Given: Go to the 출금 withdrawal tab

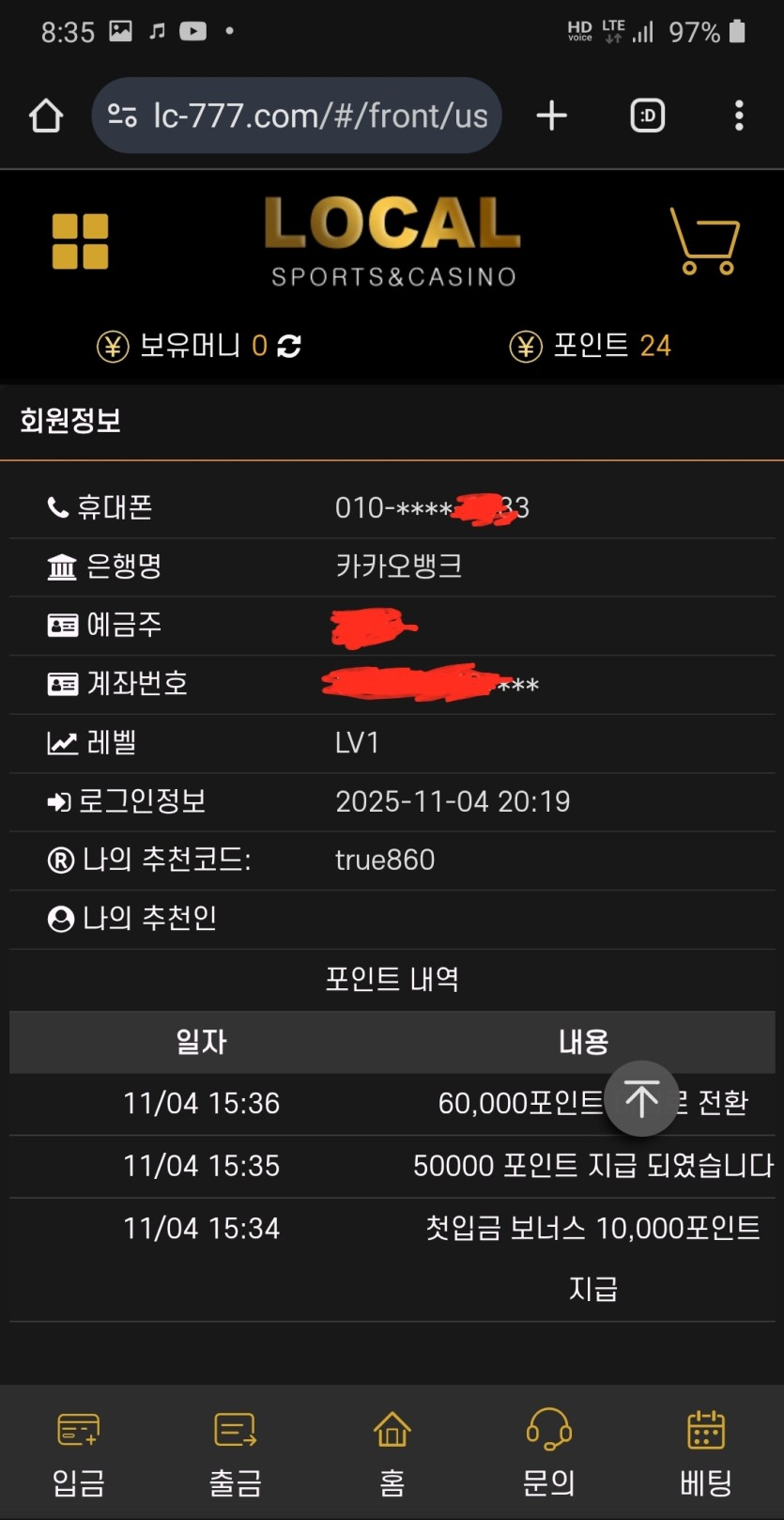Looking at the screenshot, I should [x=235, y=1451].
